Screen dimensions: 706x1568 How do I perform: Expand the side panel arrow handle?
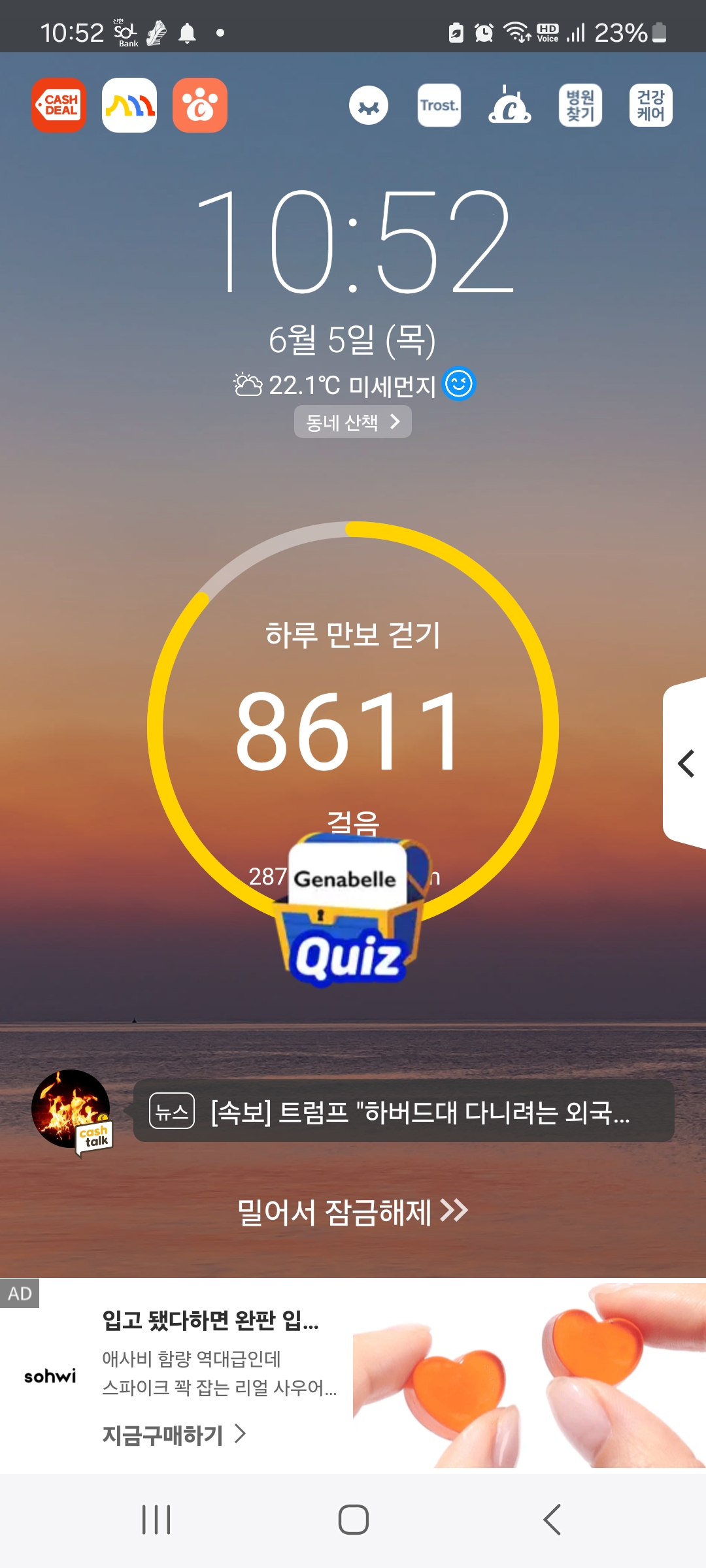click(x=685, y=763)
